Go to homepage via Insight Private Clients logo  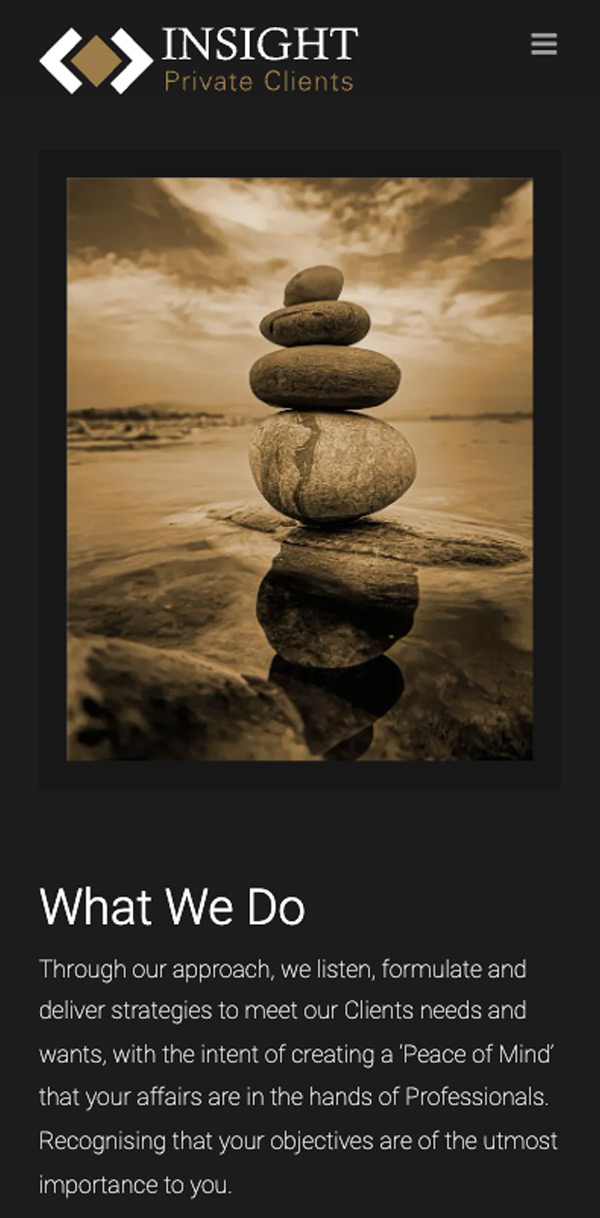pos(198,60)
